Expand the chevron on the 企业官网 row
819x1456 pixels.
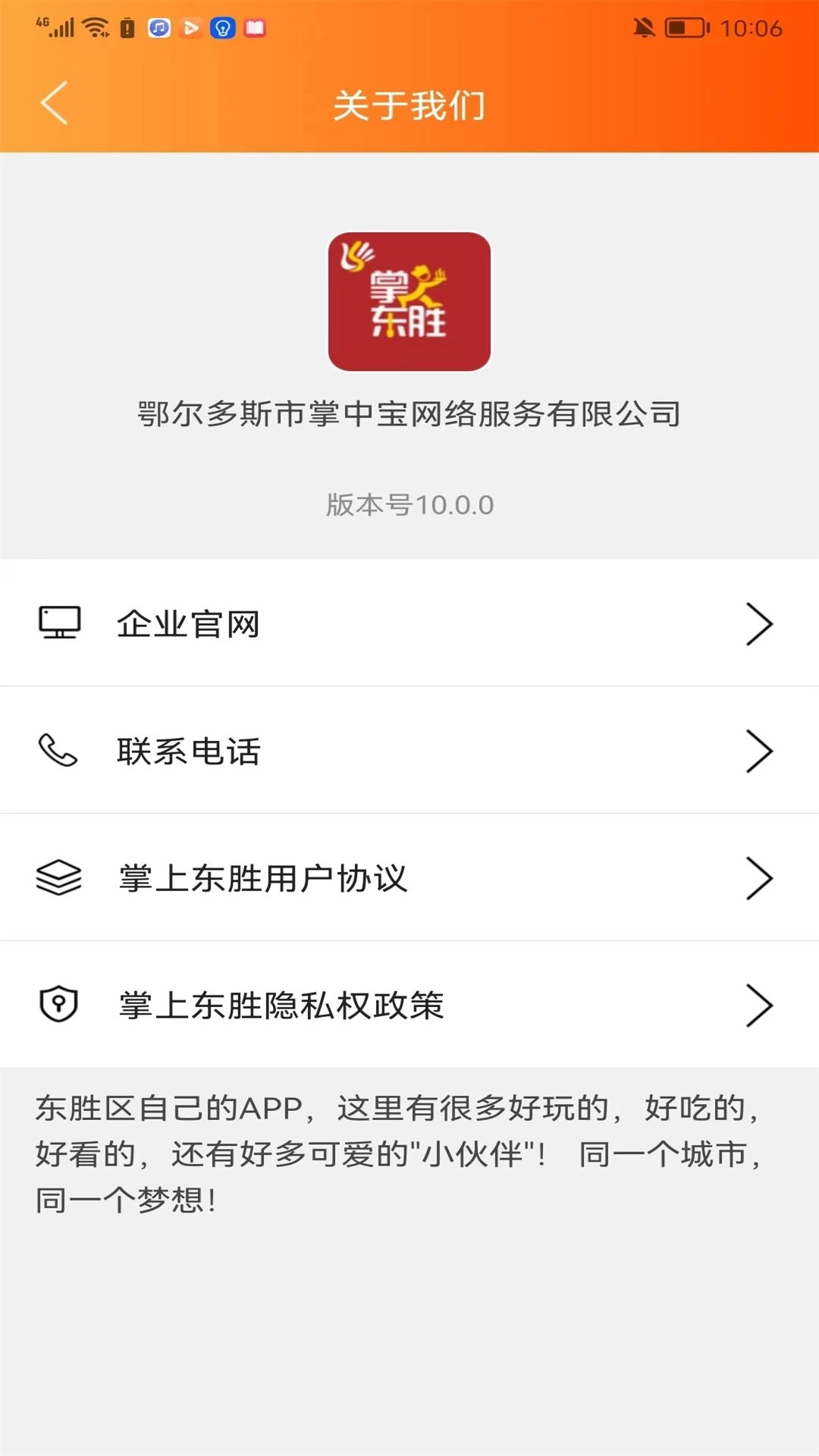pos(761,623)
